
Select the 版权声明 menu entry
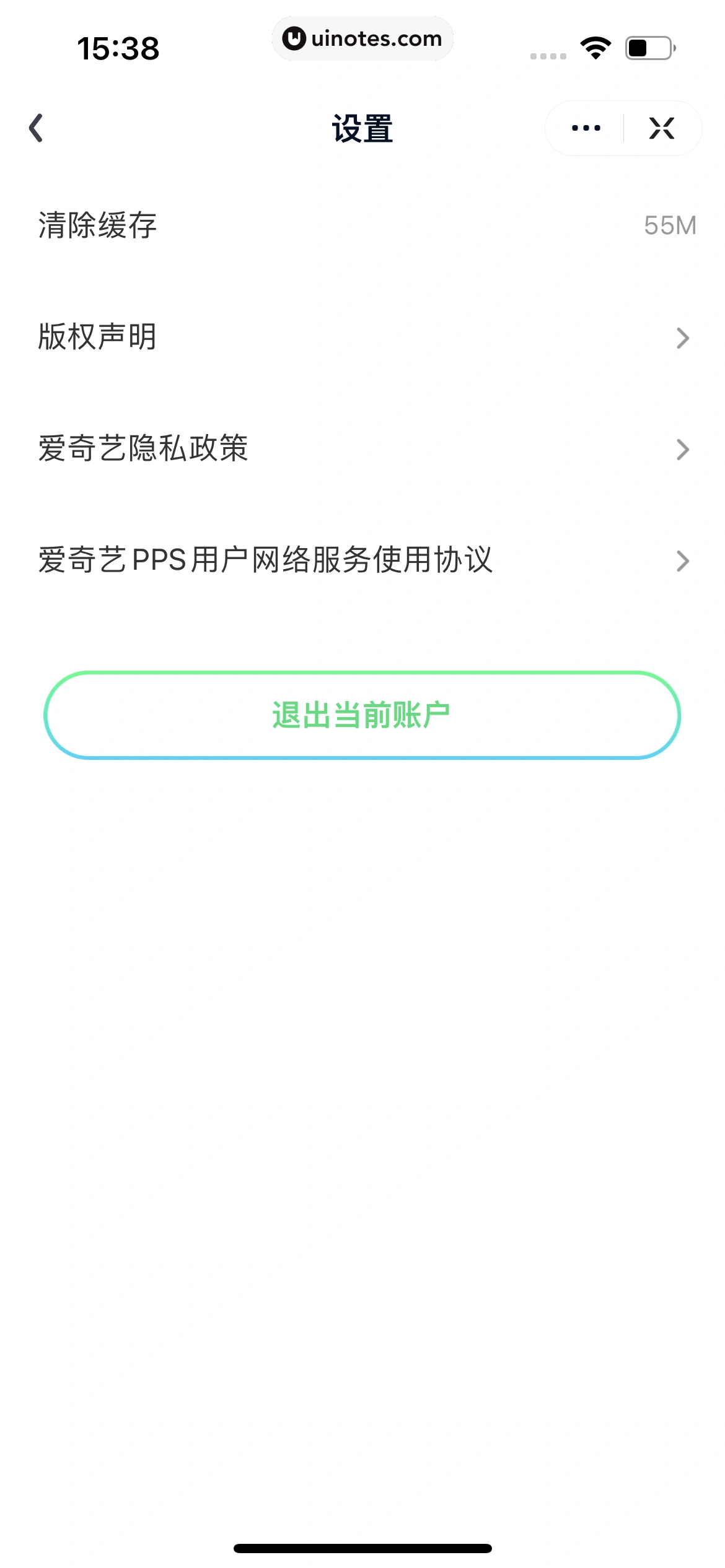(97, 338)
